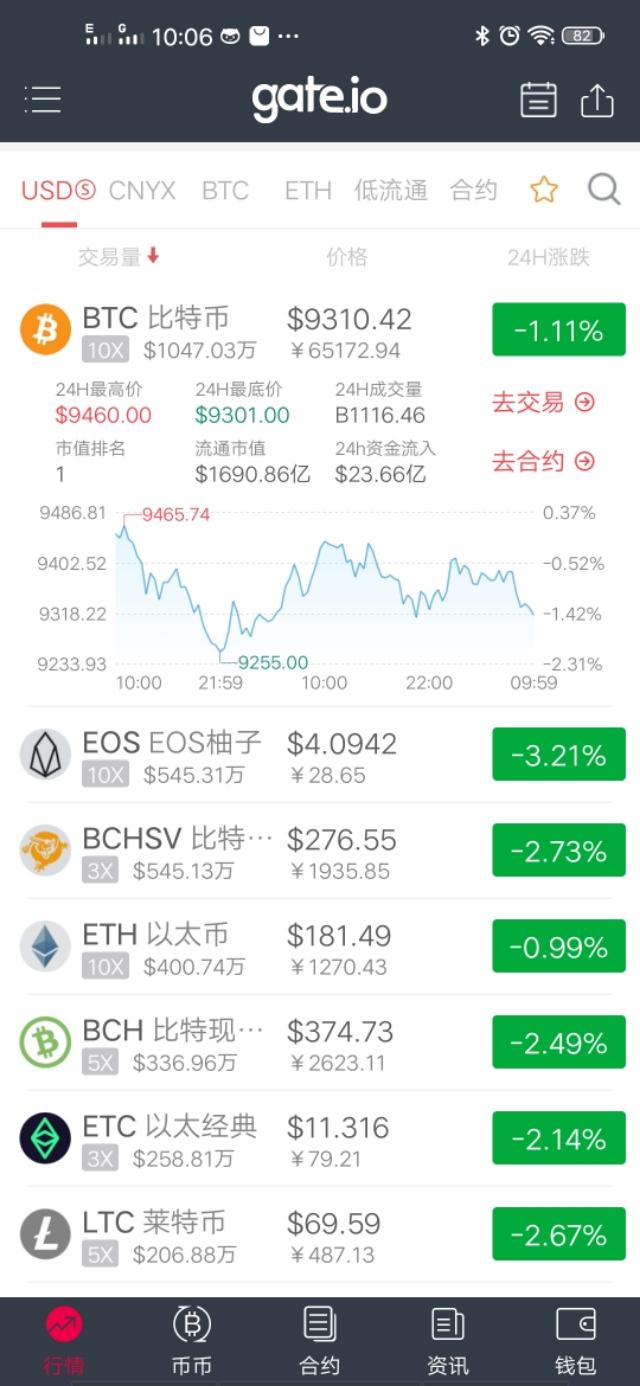Open the favorites star list

click(544, 190)
